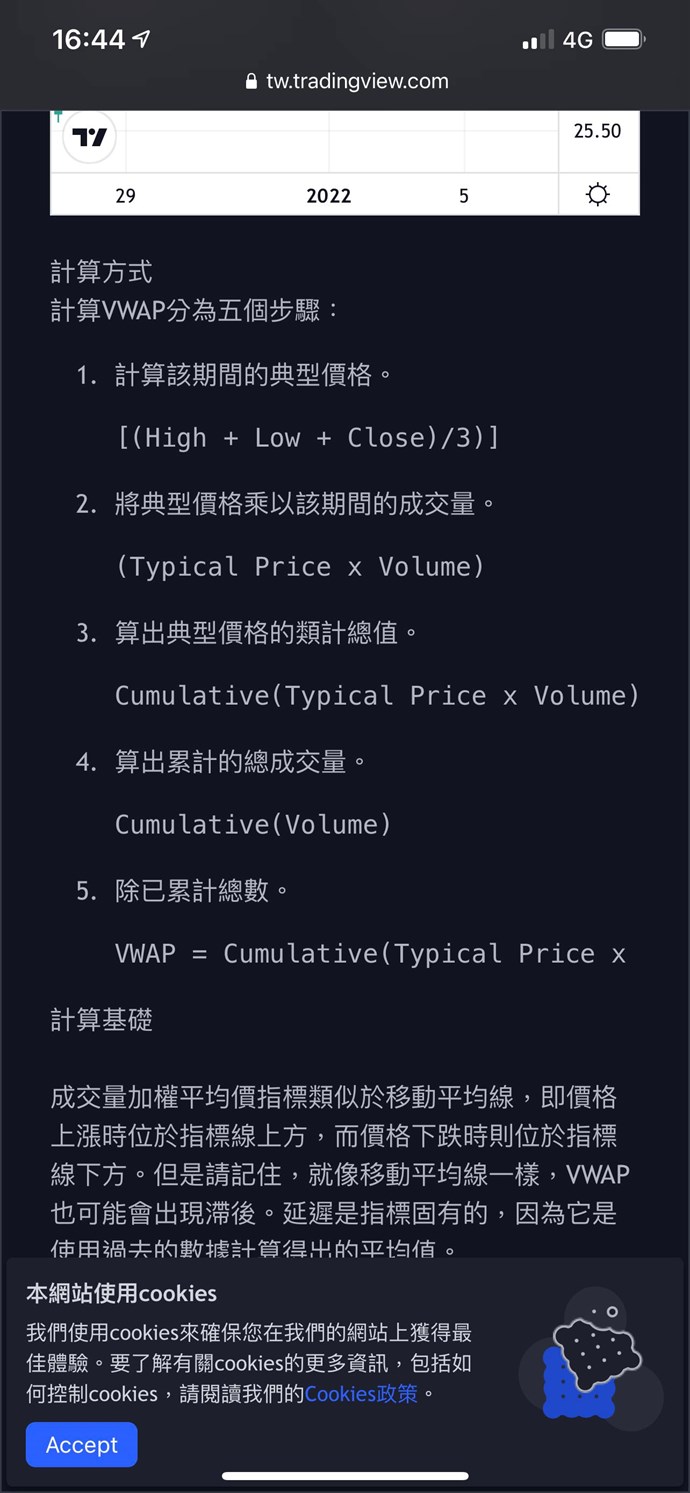Viewport: 690px width, 1493px height.
Task: Accept the cookies notice
Action: 81,1444
